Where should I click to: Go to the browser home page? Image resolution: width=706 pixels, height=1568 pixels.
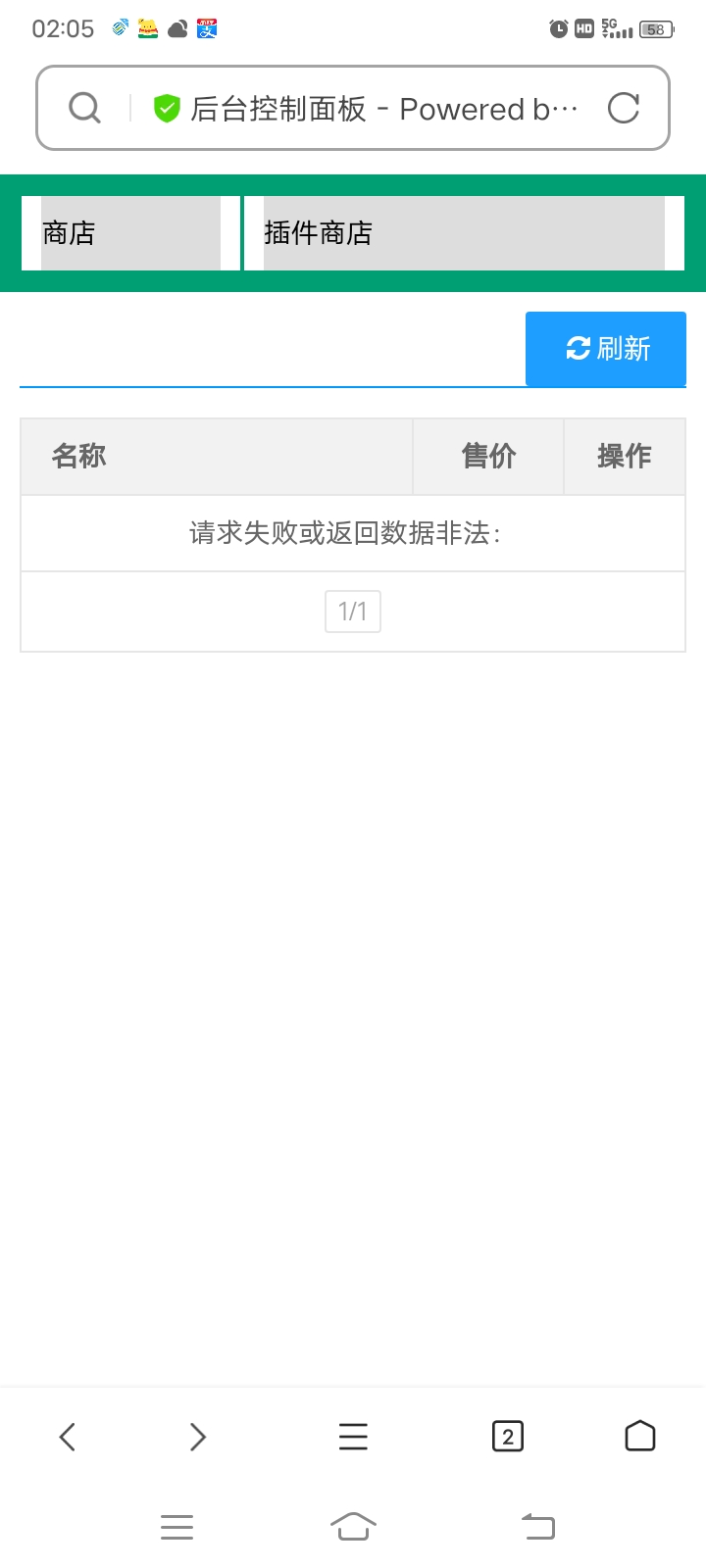pos(639,1436)
